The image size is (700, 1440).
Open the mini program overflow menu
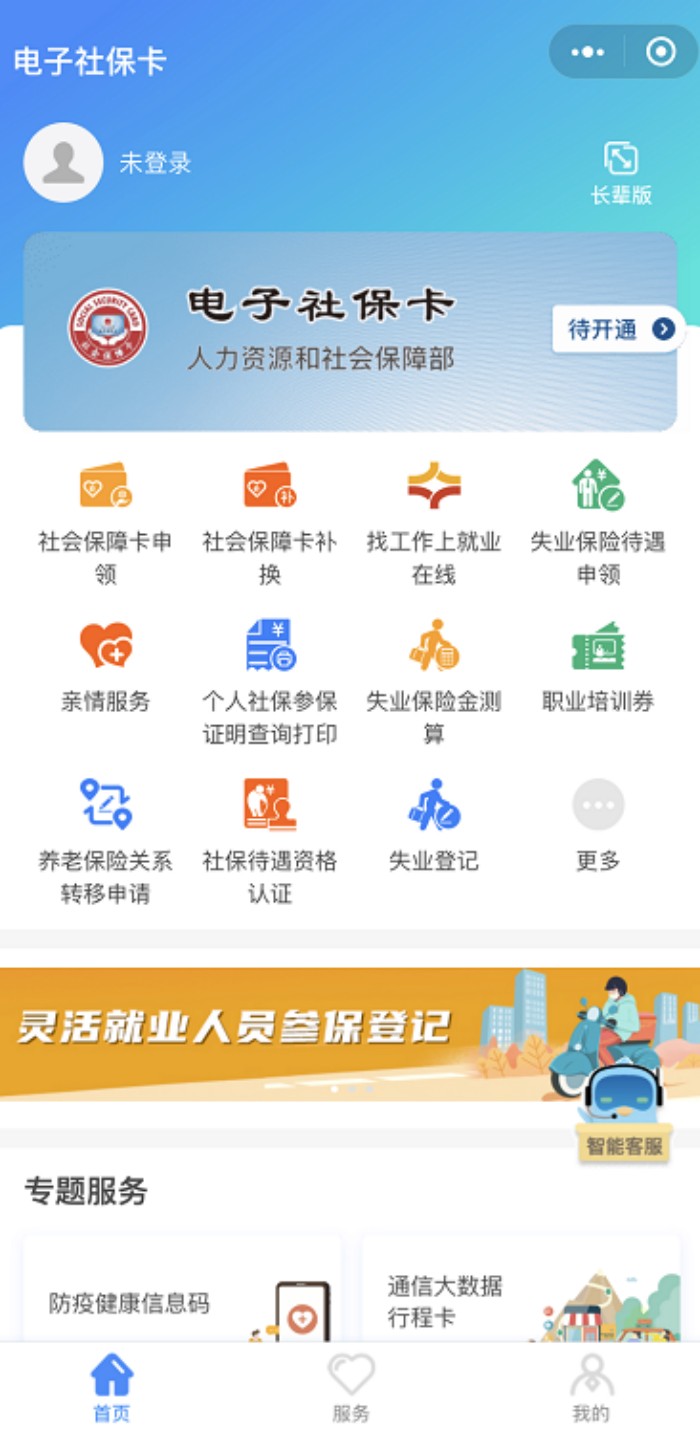click(x=587, y=52)
